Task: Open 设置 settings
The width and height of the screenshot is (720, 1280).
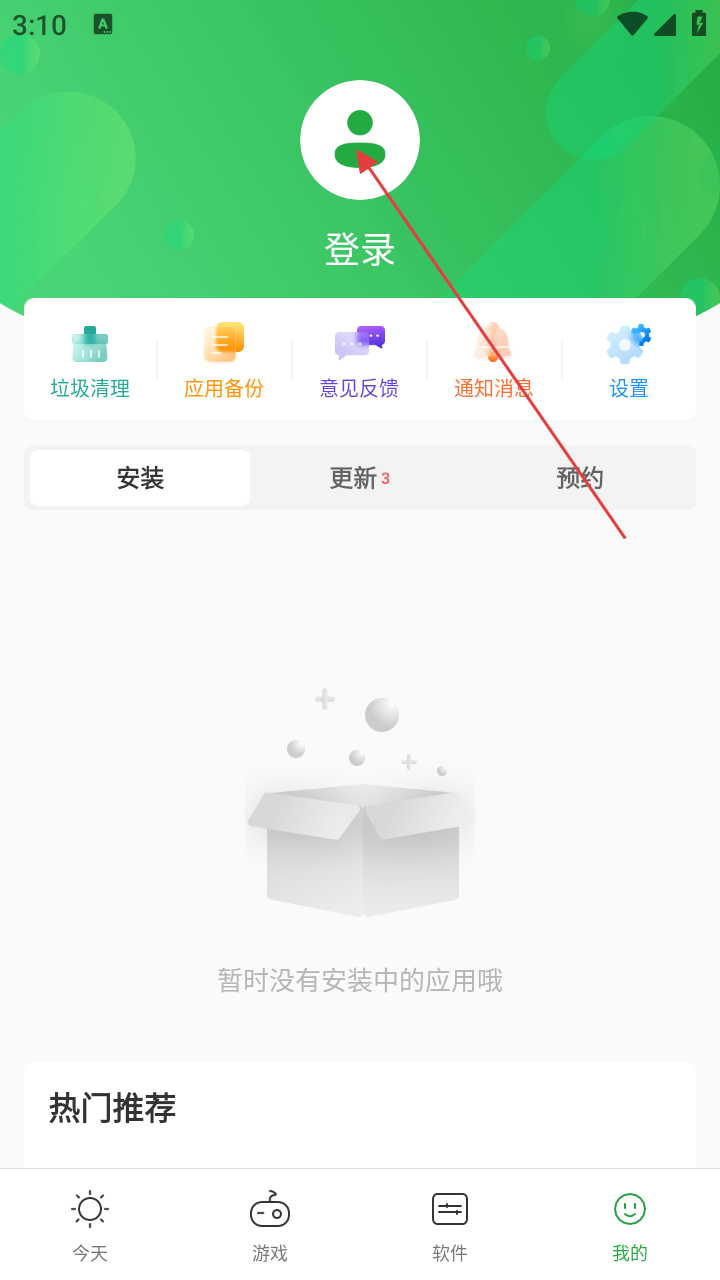Action: [629, 360]
